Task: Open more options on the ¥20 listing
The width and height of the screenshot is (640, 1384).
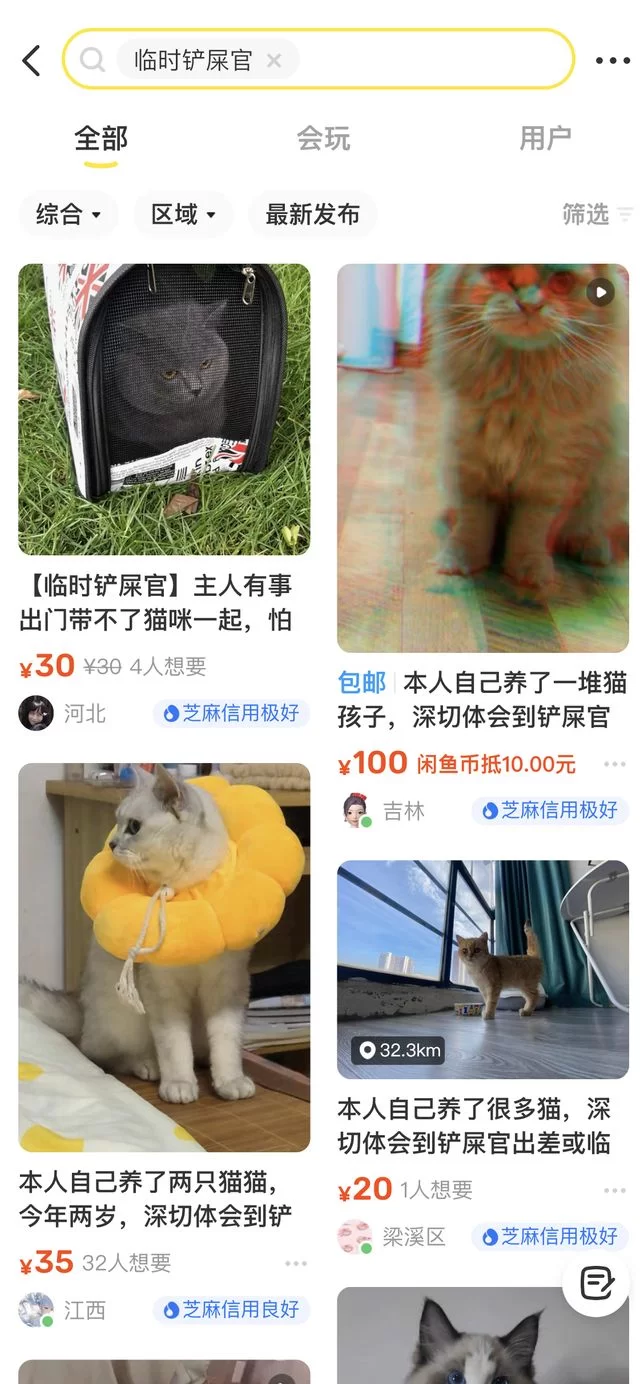Action: [614, 1191]
